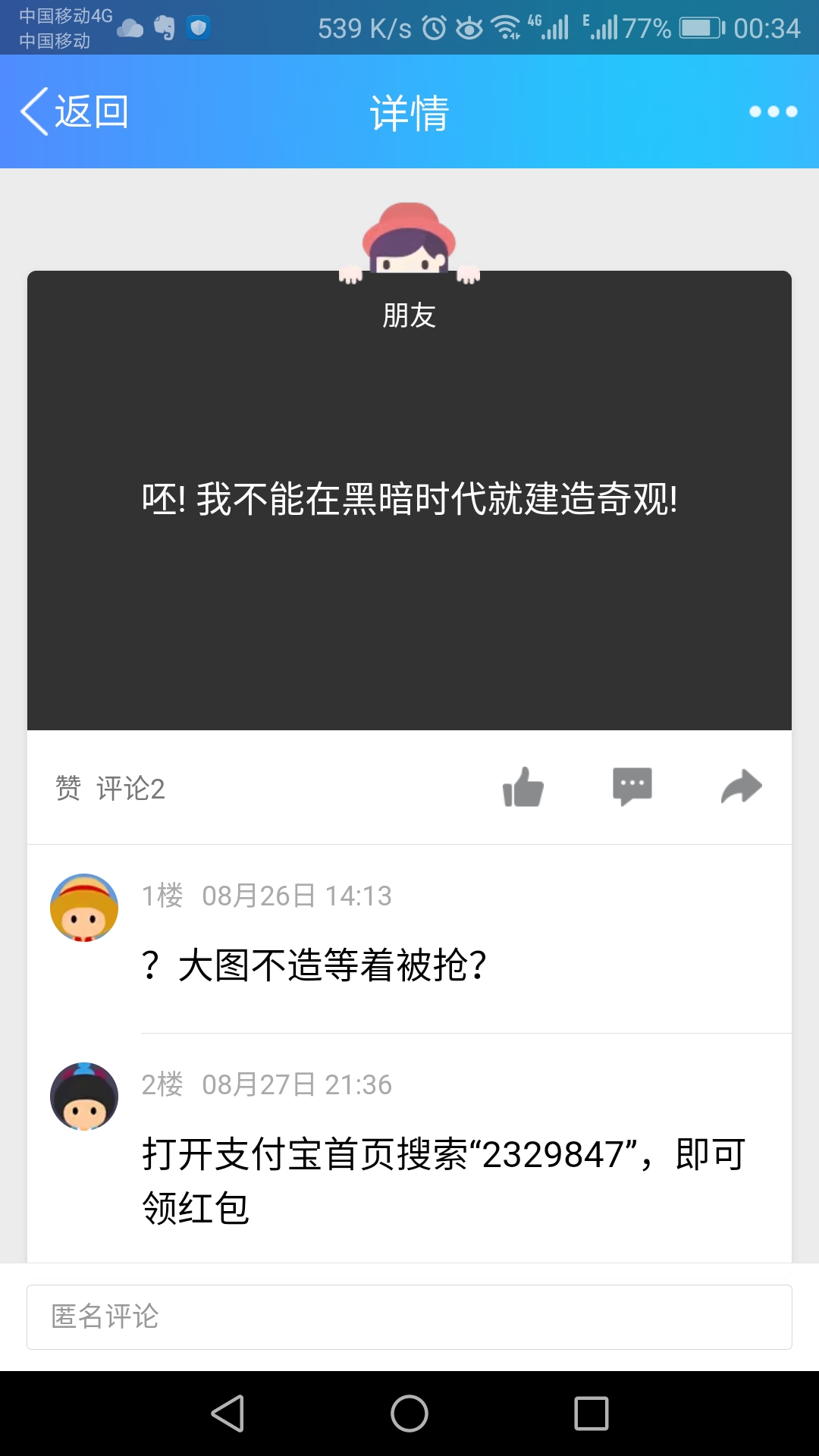819x1456 pixels.
Task: Tap the comment bubble icon
Action: point(632,787)
